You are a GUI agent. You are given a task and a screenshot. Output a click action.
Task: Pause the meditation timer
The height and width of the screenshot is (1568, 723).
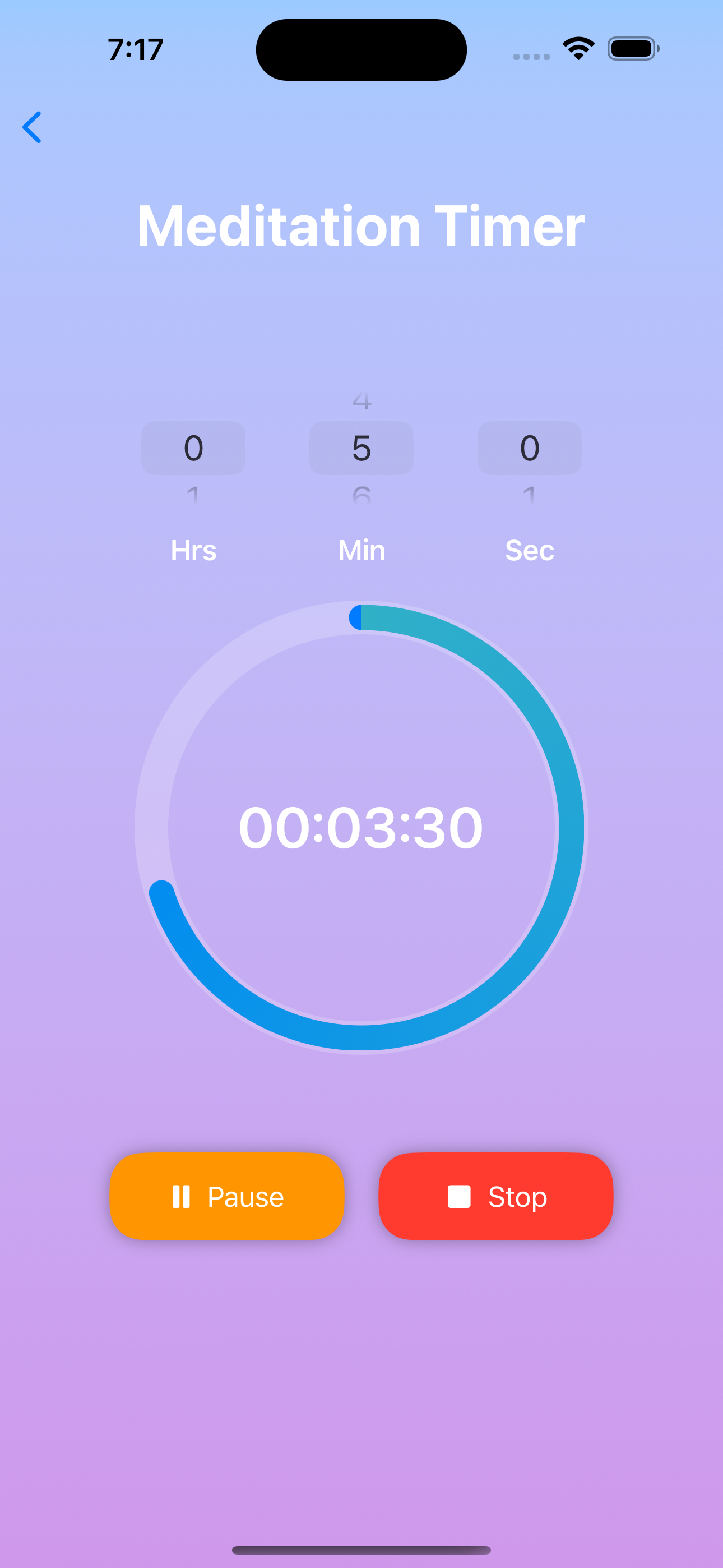[x=227, y=1196]
